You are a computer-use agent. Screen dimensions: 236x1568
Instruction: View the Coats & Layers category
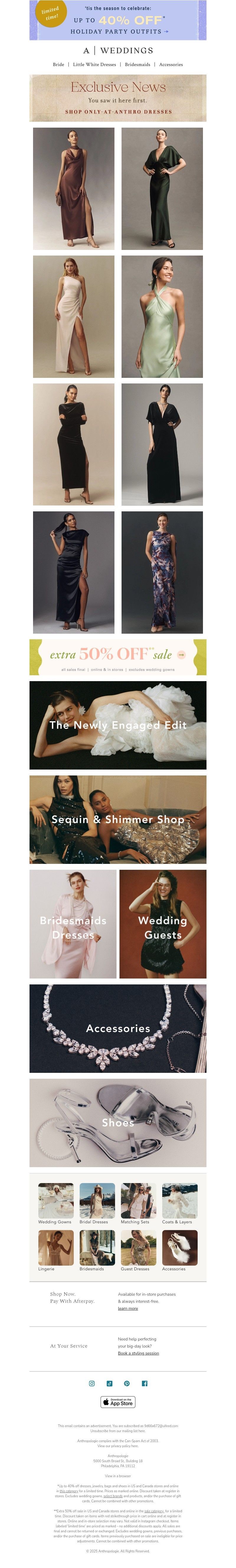click(179, 1202)
